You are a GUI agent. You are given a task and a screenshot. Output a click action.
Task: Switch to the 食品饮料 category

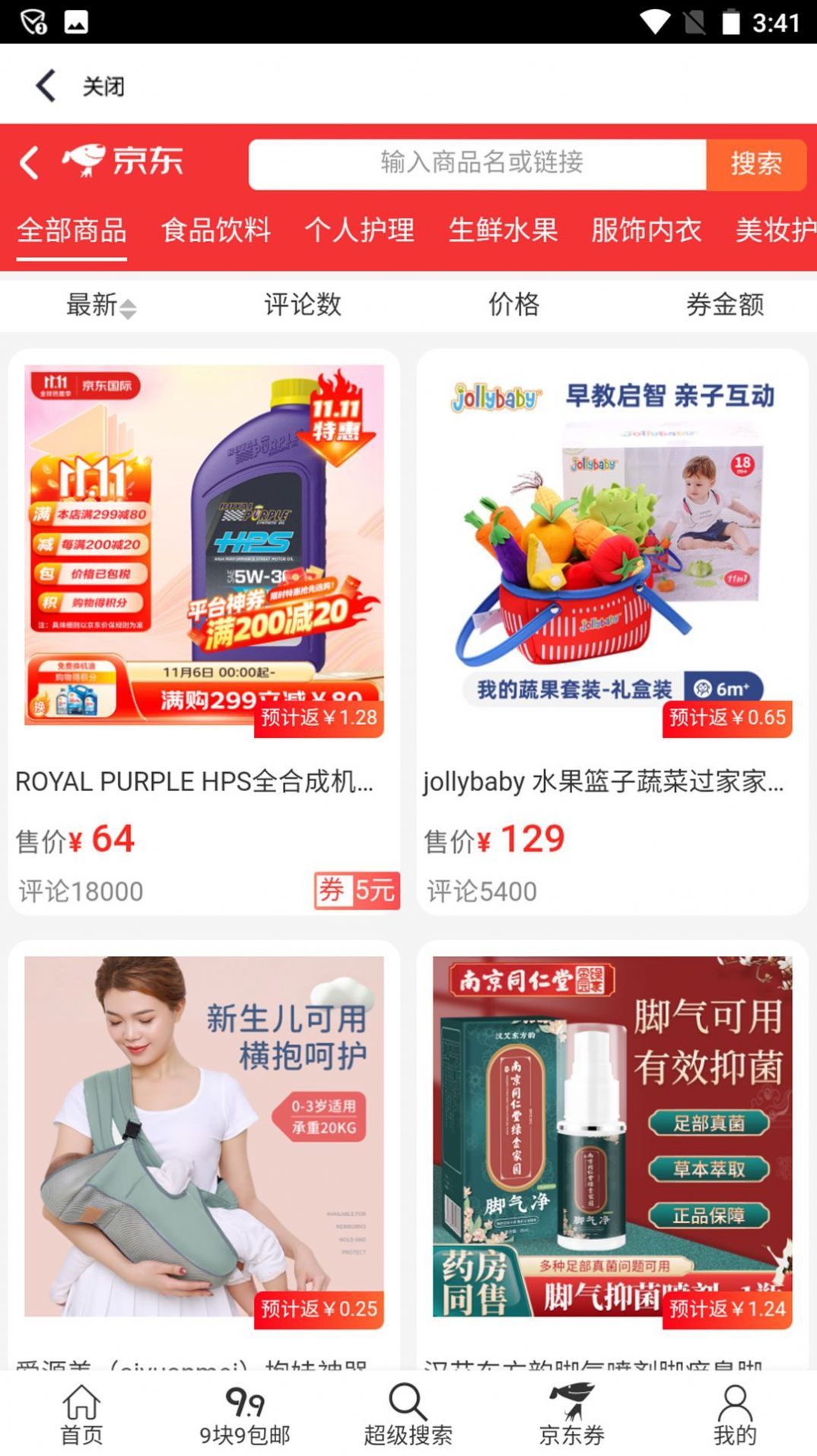(216, 230)
